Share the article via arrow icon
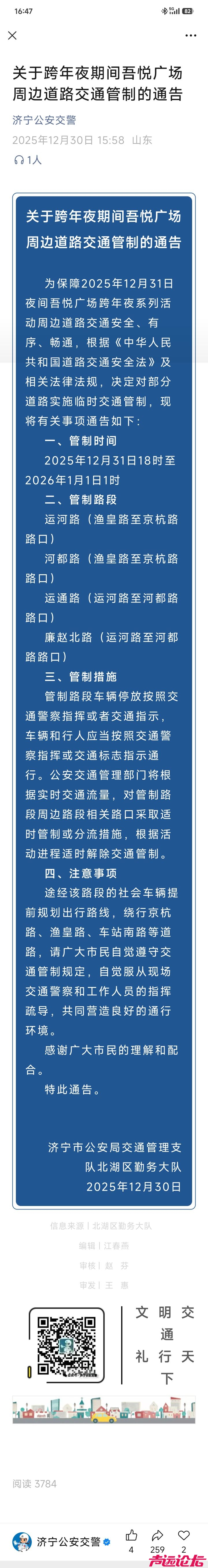Image resolution: width=208 pixels, height=1568 pixels. pyautogui.click(x=157, y=1535)
